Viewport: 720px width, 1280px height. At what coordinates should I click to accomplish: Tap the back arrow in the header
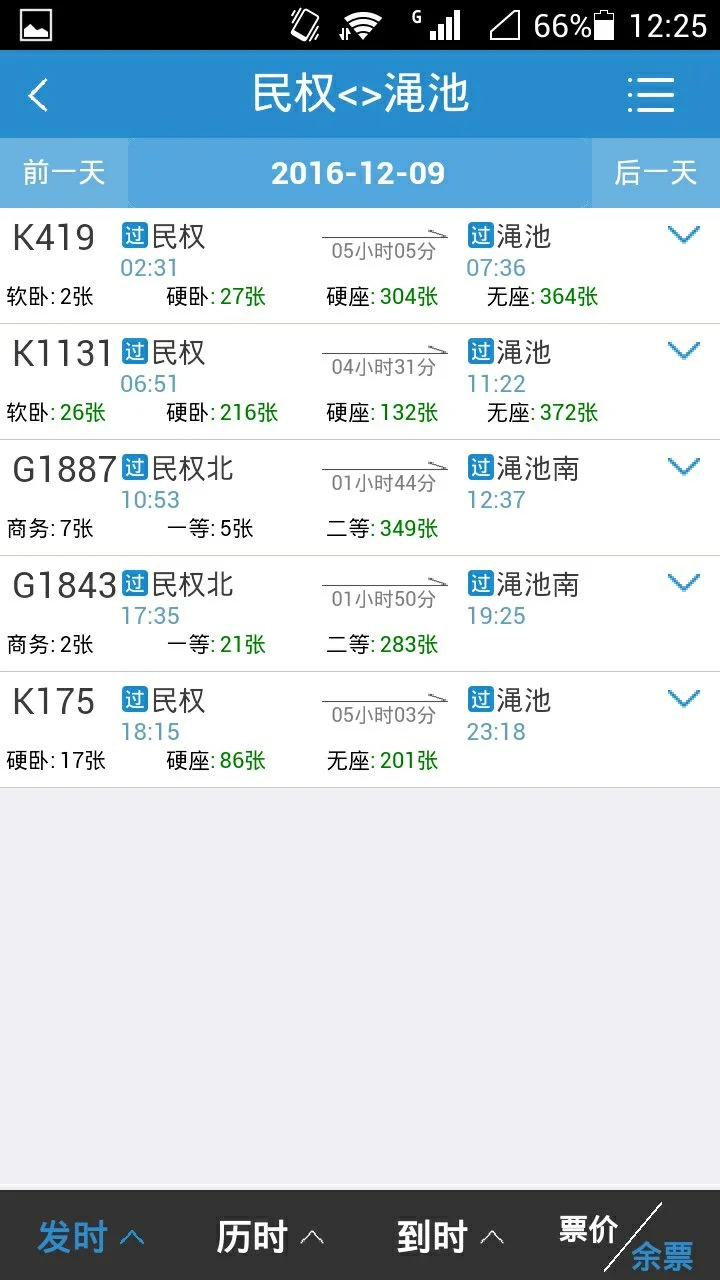point(38,94)
